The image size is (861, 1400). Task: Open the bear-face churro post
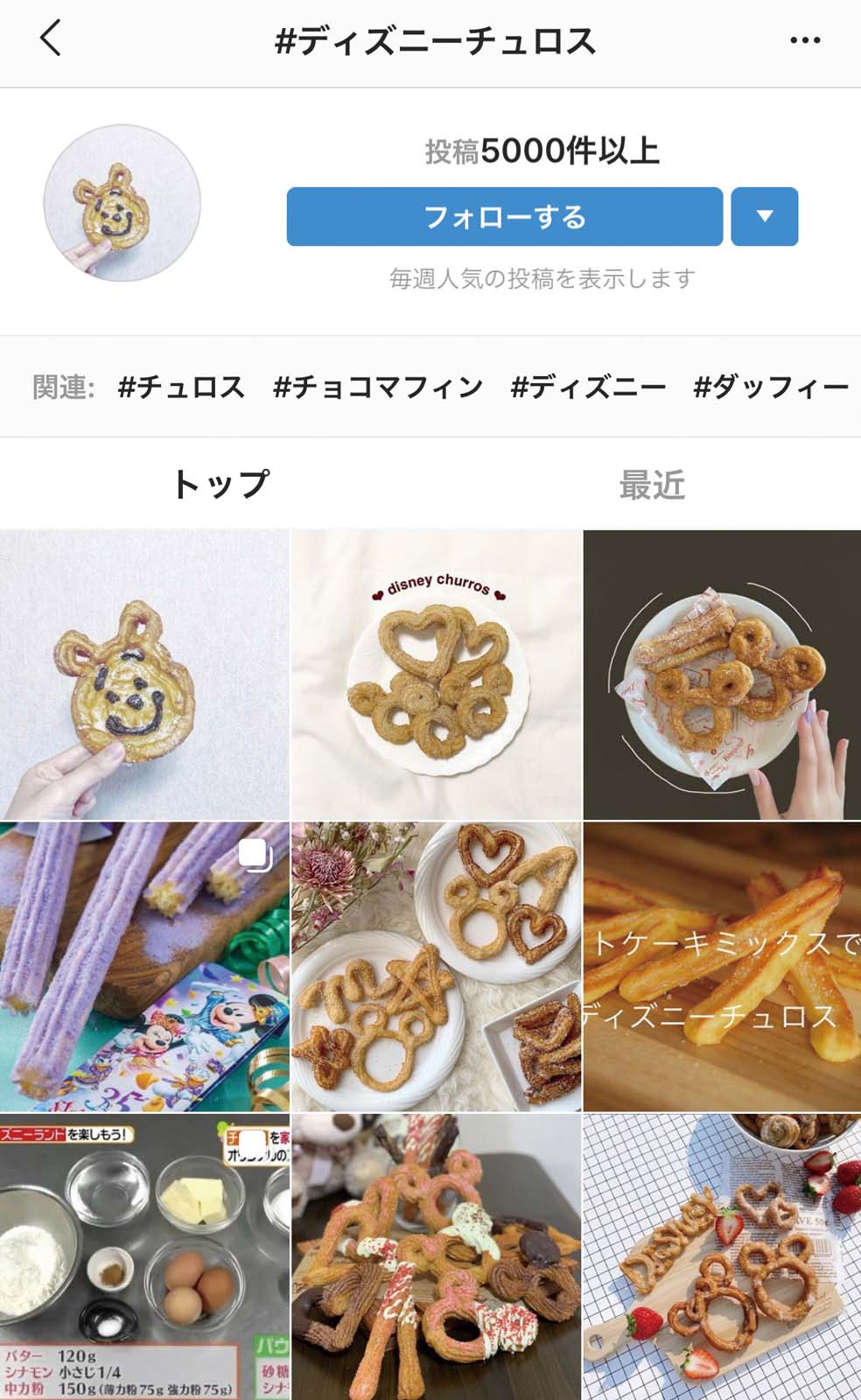click(x=144, y=675)
